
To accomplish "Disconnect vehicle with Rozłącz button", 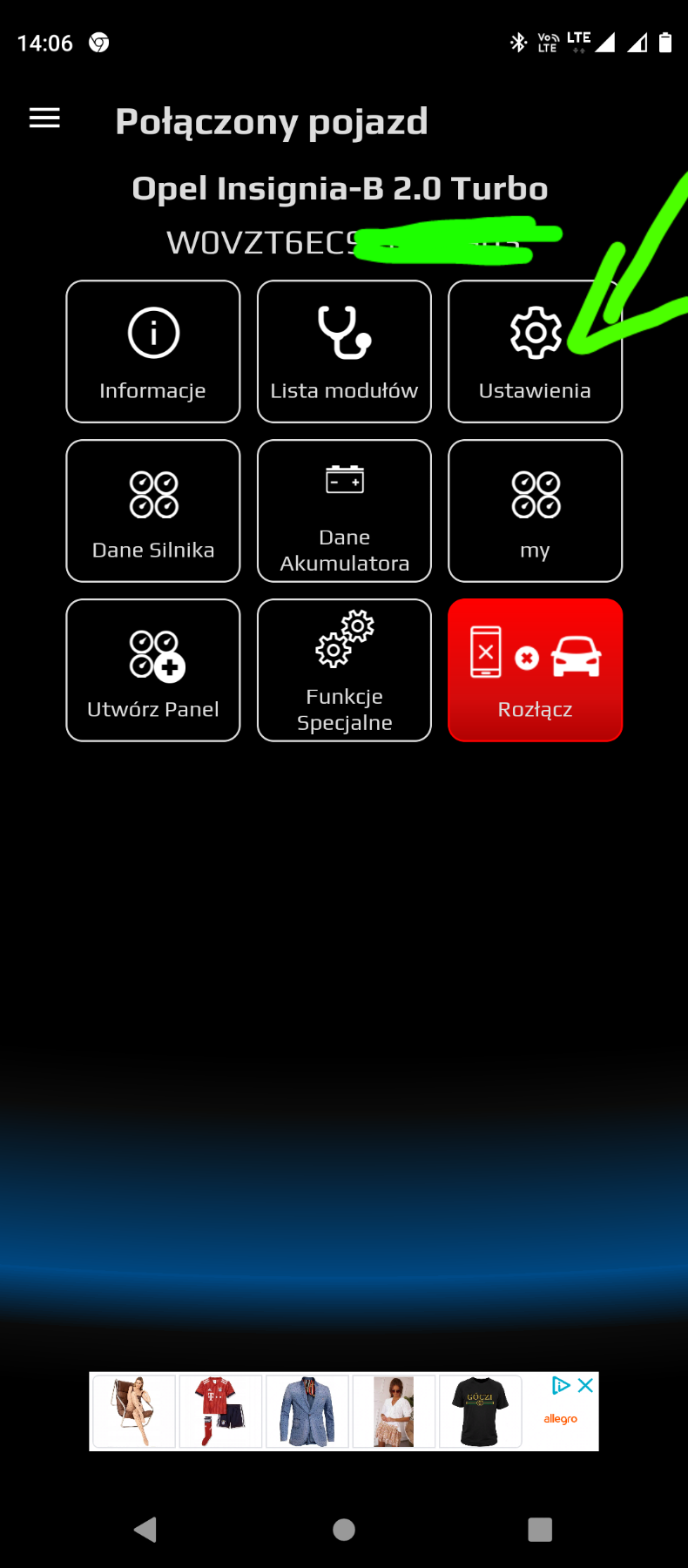I will 535,670.
